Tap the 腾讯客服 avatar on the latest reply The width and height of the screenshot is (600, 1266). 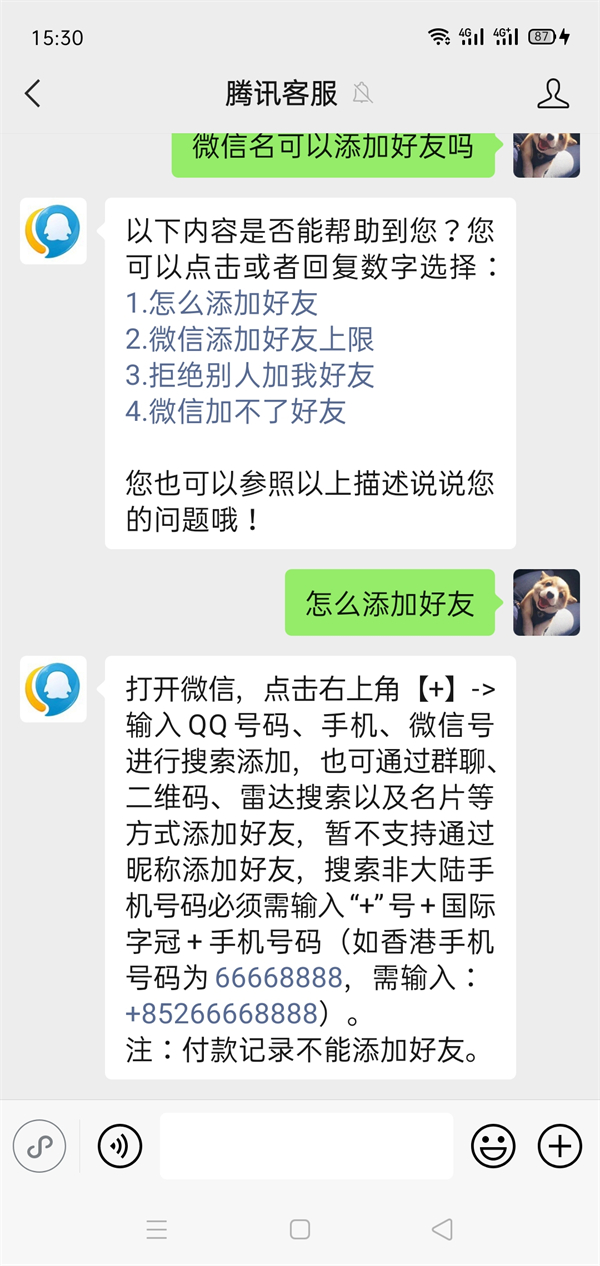[x=53, y=689]
